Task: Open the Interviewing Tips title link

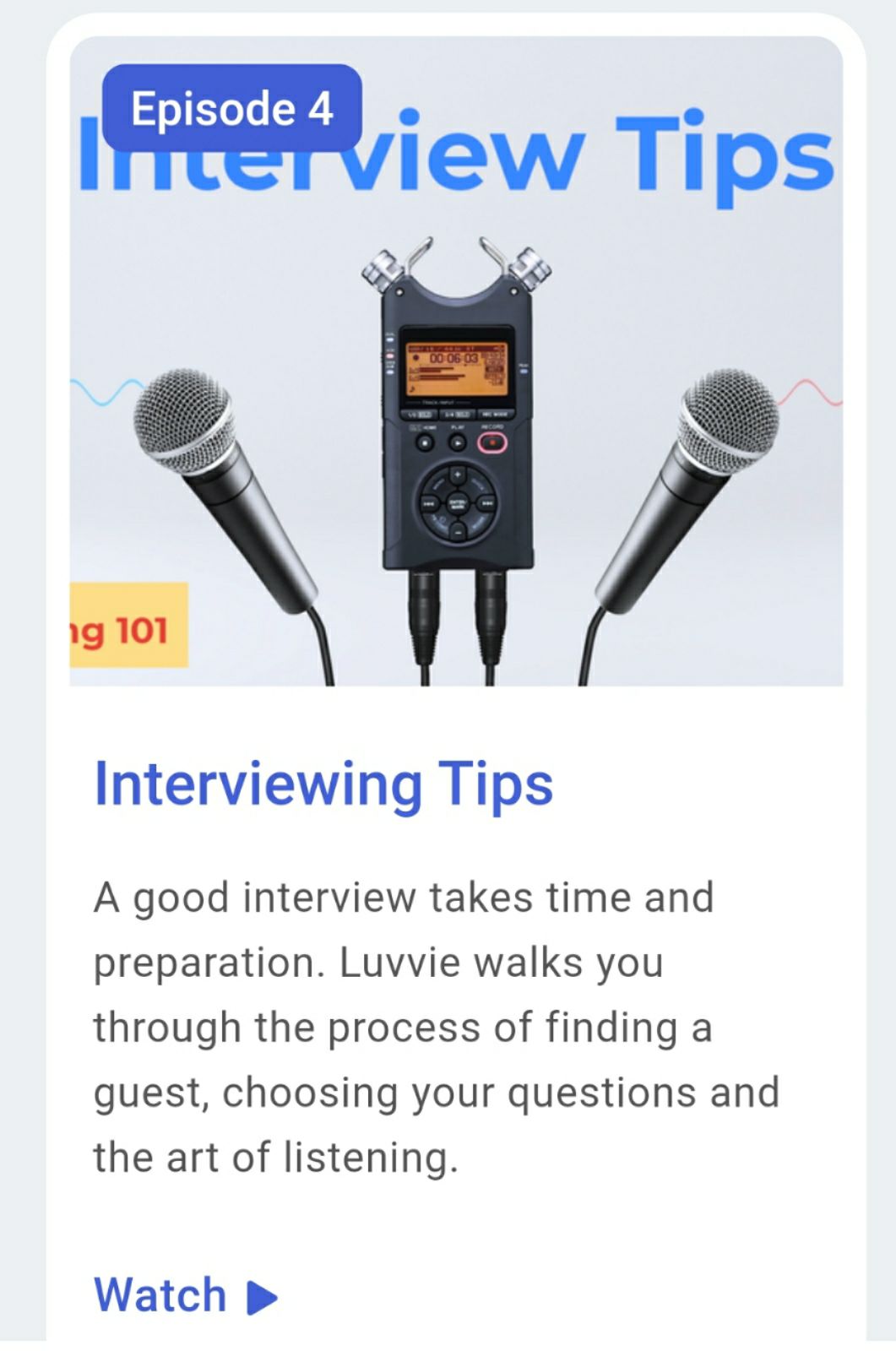Action: 323,784
